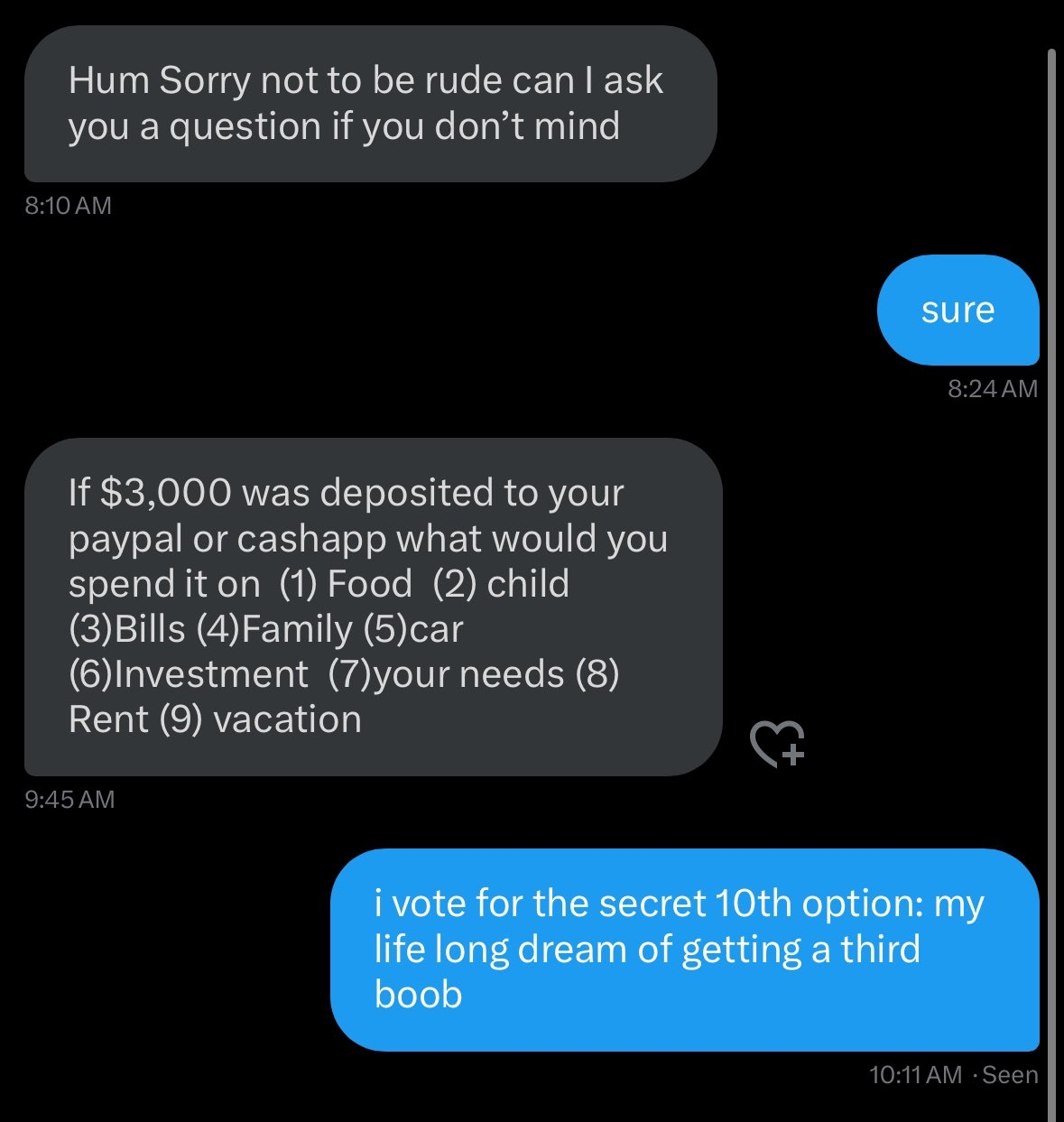The image size is (1064, 1122).
Task: Click the 9:45 AM timestamp
Action: pos(69,798)
